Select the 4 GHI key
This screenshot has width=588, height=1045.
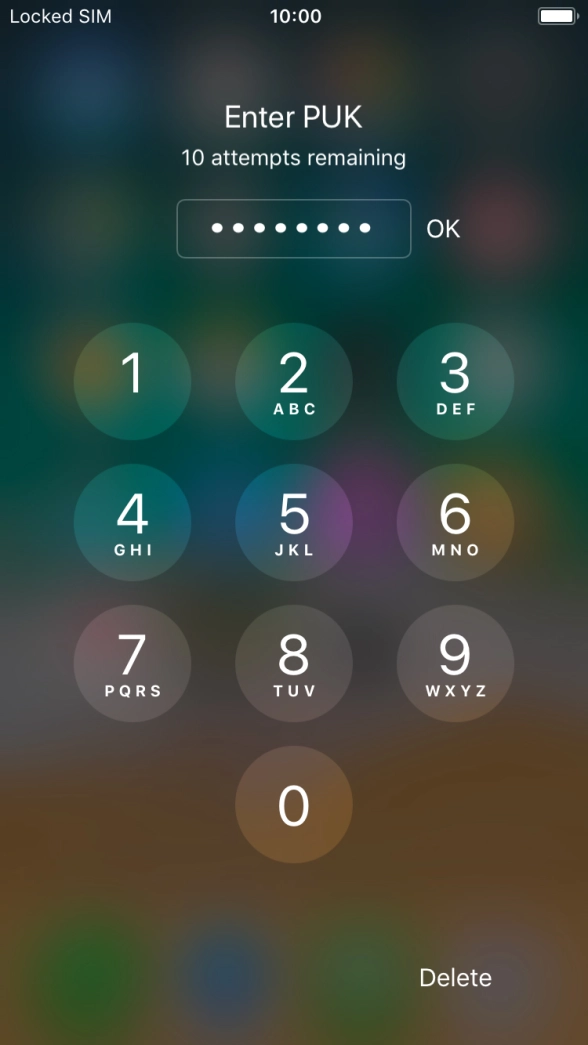pos(132,522)
